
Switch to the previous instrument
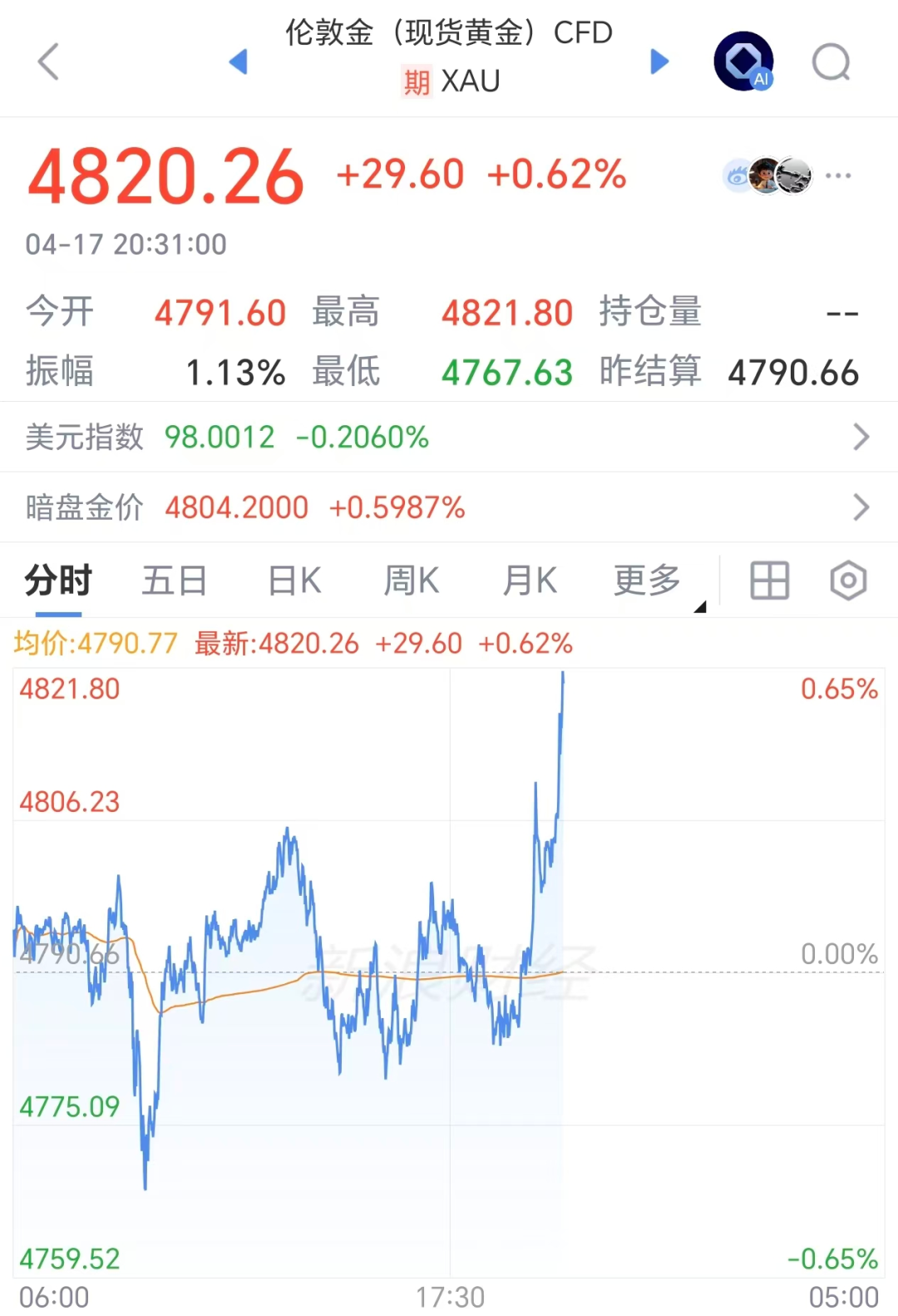(x=239, y=62)
